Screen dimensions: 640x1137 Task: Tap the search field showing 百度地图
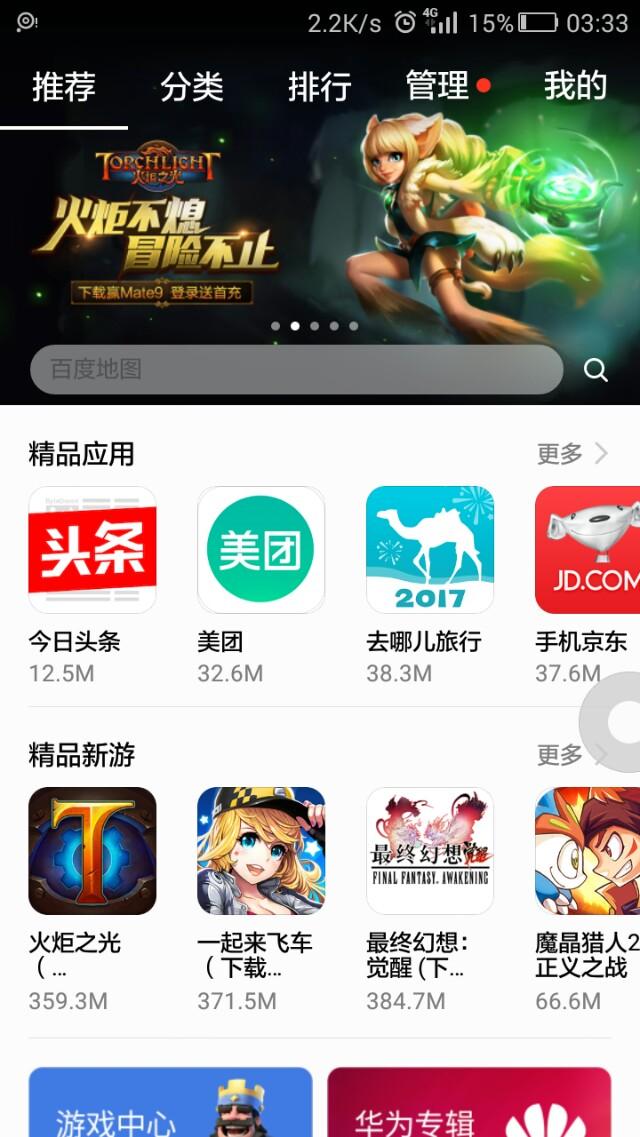(296, 370)
